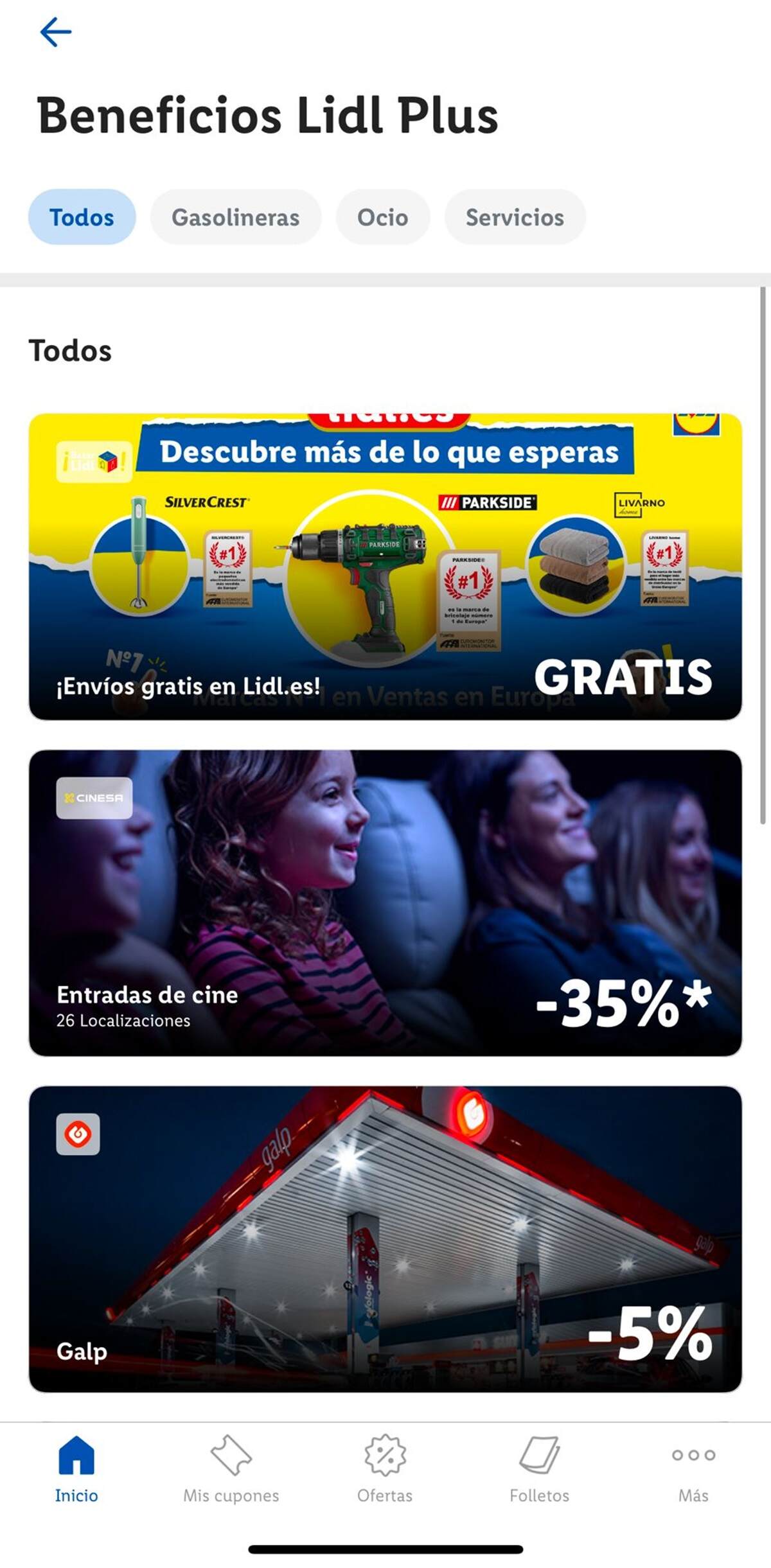Open the Galp fuel discount card
The height and width of the screenshot is (1568, 771).
click(x=385, y=1238)
